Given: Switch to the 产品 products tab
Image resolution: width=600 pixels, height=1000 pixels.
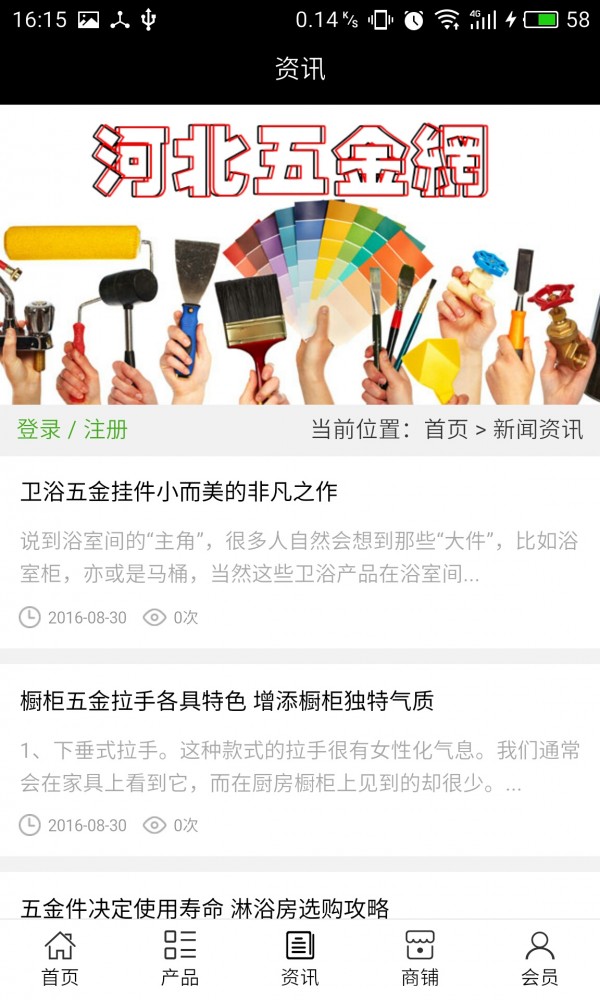Looking at the screenshot, I should pyautogui.click(x=180, y=958).
